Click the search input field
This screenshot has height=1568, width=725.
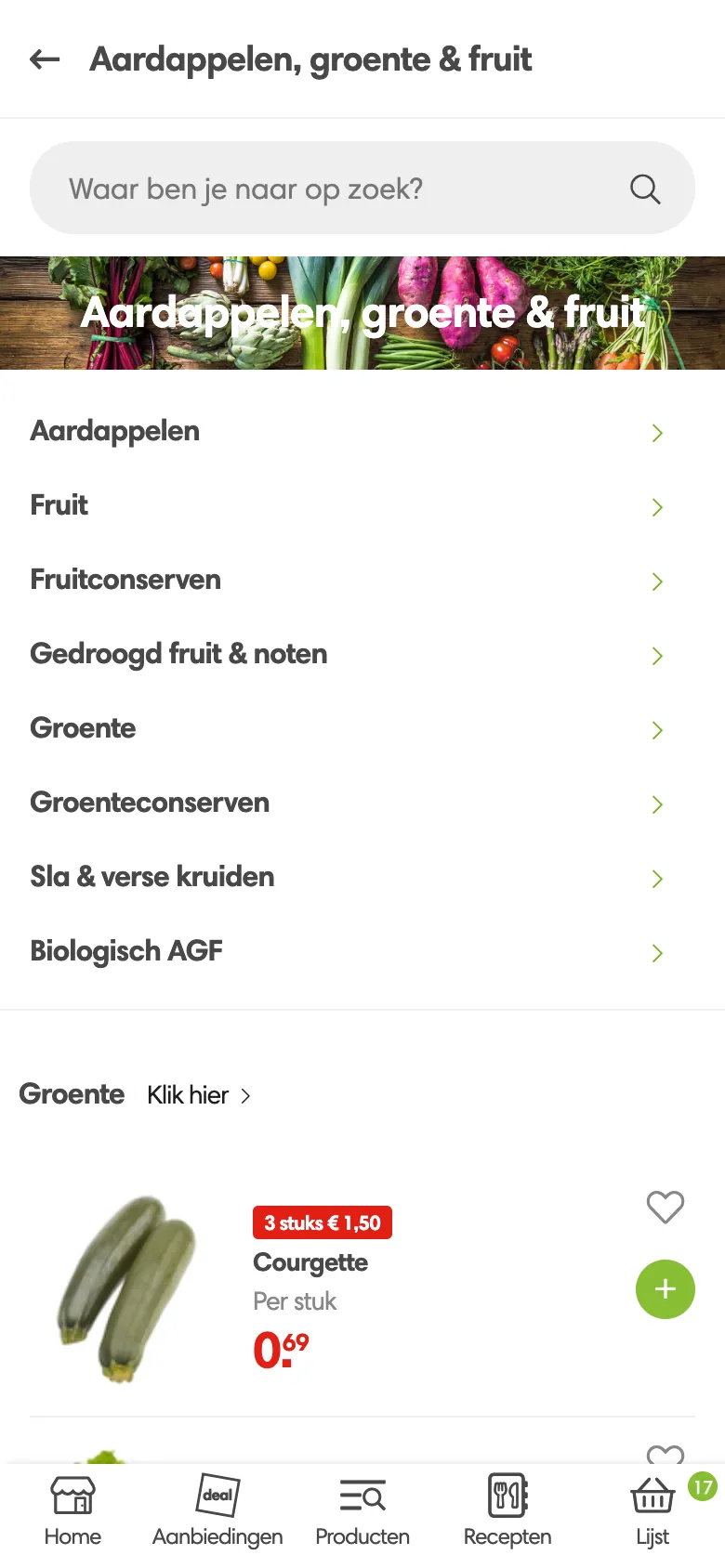point(279,189)
